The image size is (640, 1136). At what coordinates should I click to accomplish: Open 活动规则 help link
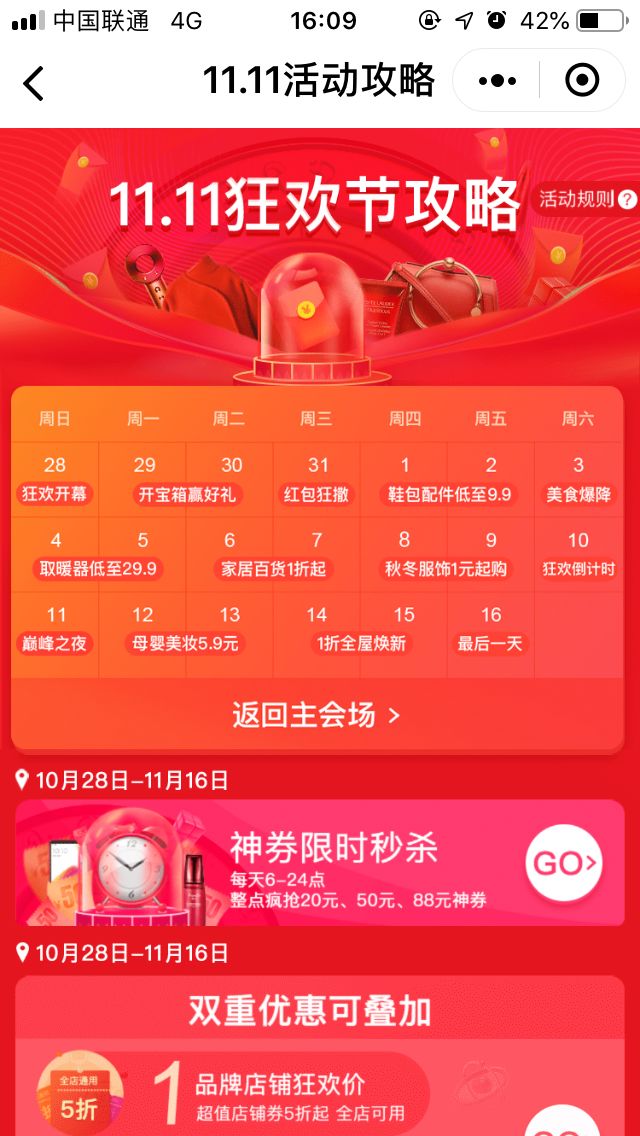pyautogui.click(x=587, y=199)
